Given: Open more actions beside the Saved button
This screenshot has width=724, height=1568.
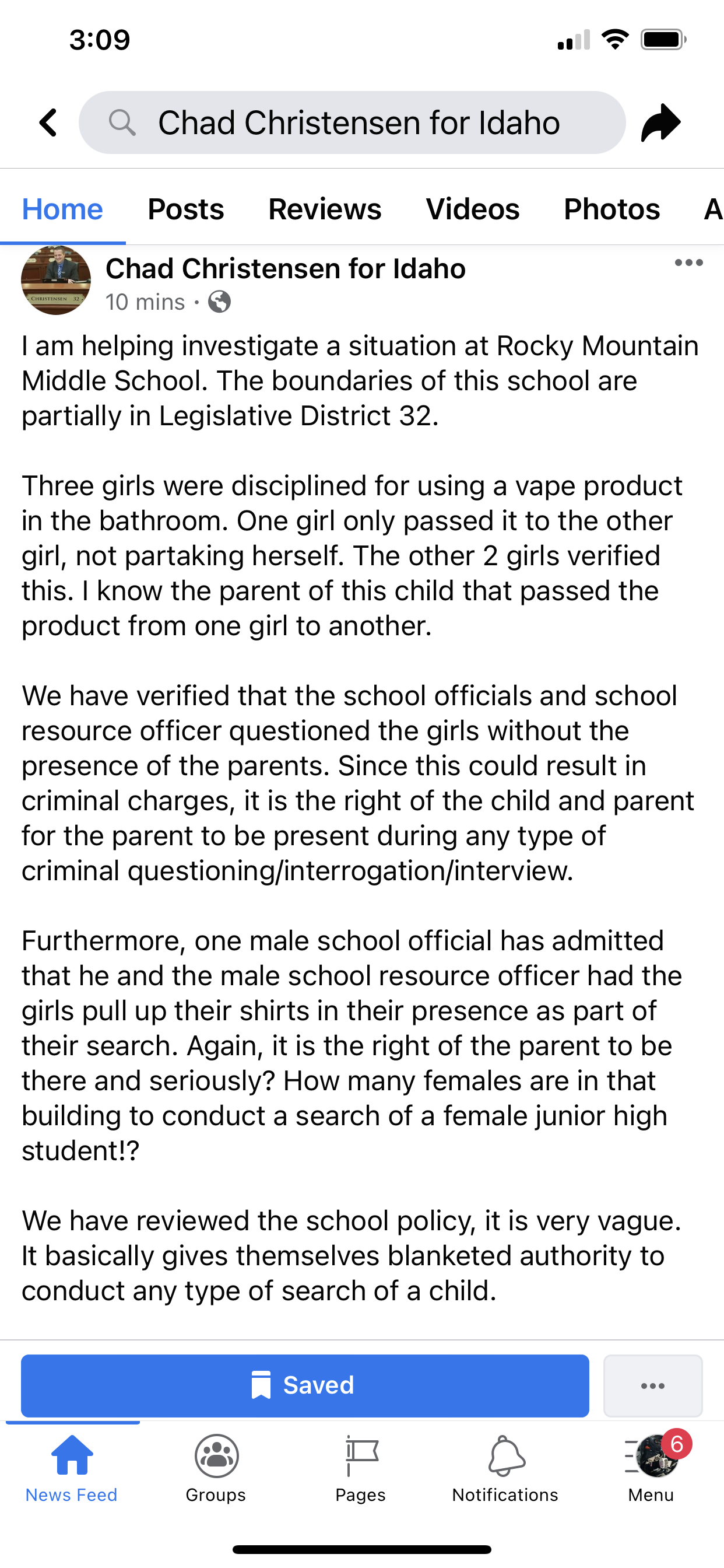Looking at the screenshot, I should tap(653, 1385).
